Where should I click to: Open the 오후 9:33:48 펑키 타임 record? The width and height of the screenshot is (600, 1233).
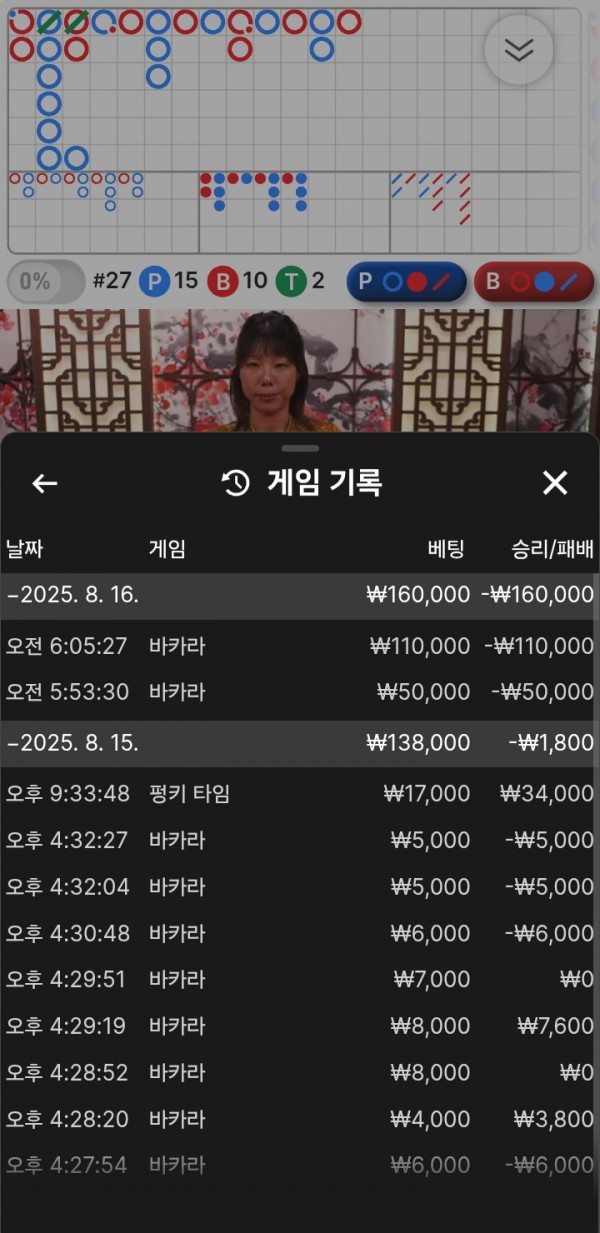point(300,794)
